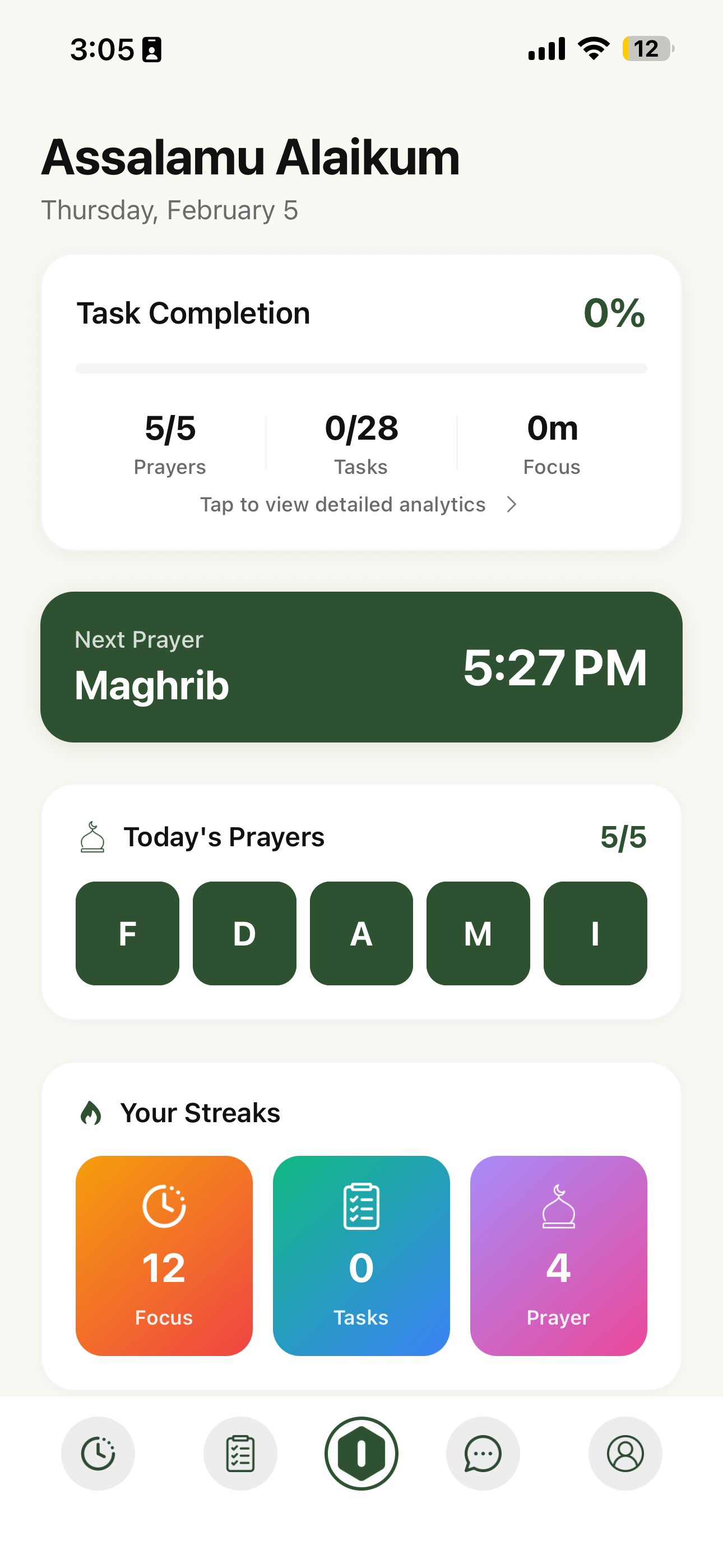Image resolution: width=723 pixels, height=1568 pixels.
Task: Open the Next Prayer Maghrib card
Action: click(x=361, y=667)
